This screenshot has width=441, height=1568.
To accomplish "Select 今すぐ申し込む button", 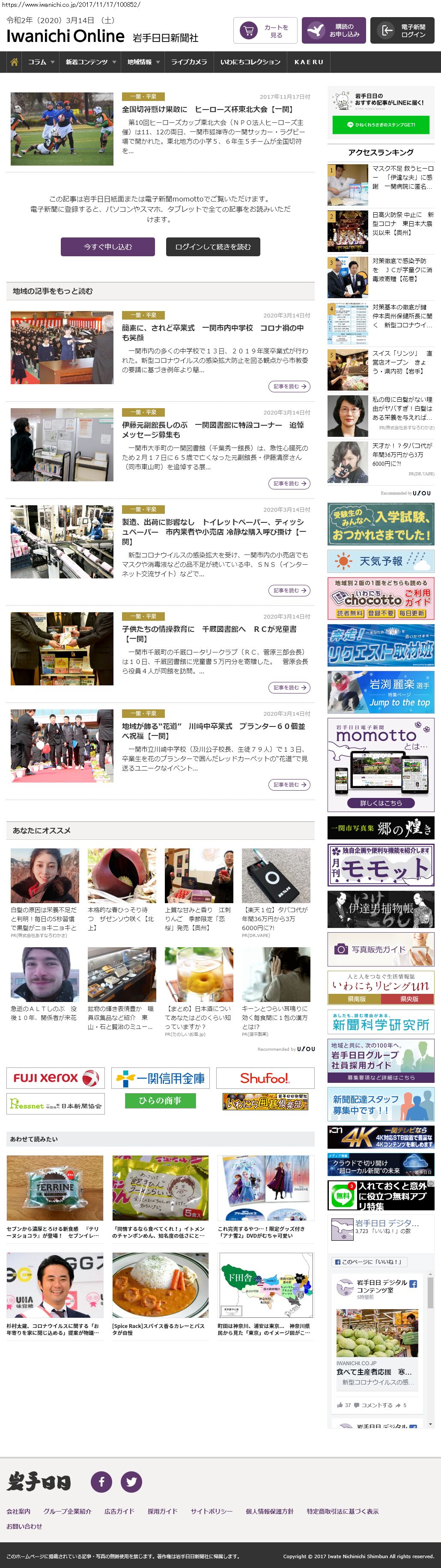I will tap(108, 246).
